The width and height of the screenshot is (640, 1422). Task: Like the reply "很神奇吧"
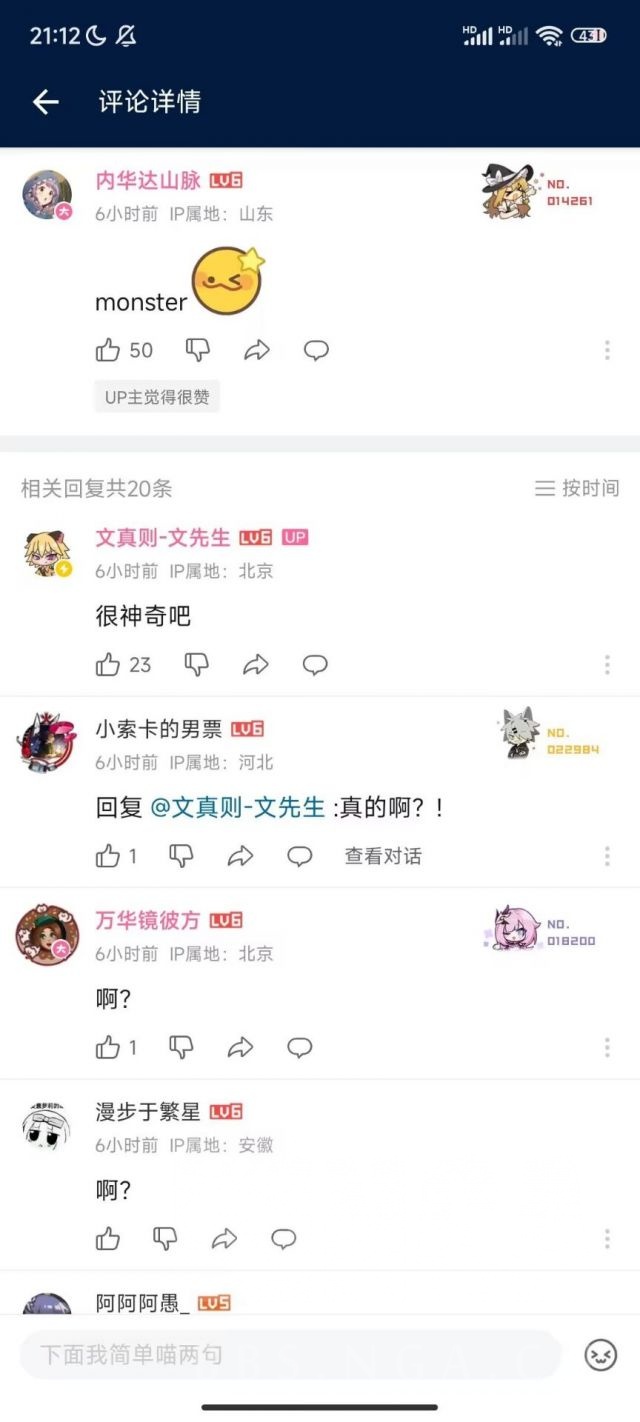(x=108, y=665)
